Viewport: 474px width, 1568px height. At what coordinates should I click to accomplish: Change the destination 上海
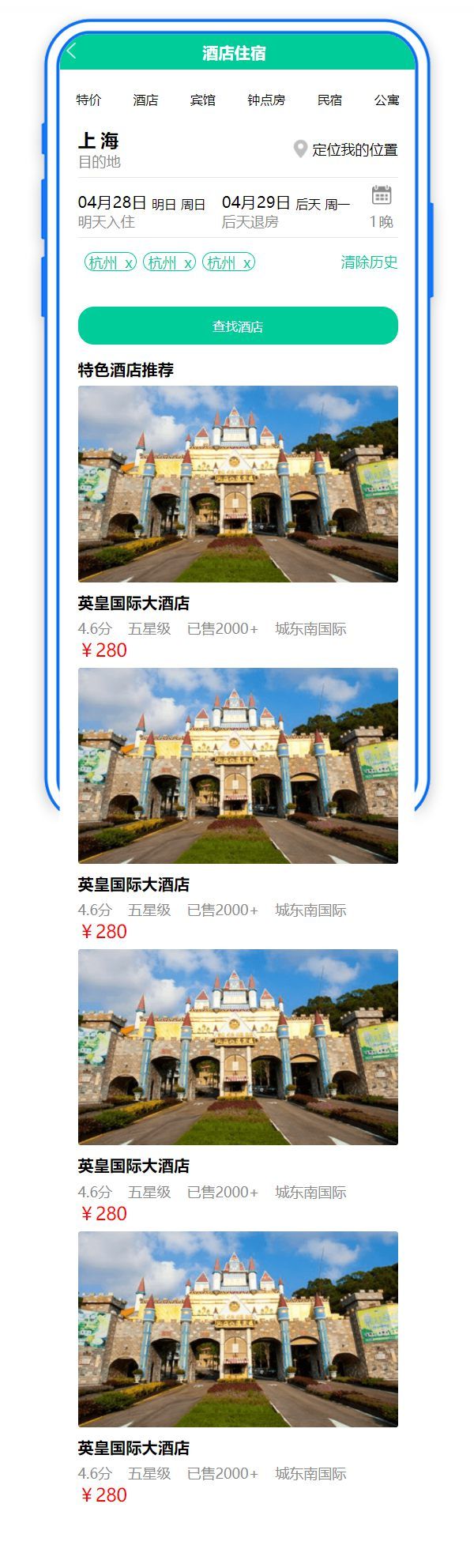99,141
